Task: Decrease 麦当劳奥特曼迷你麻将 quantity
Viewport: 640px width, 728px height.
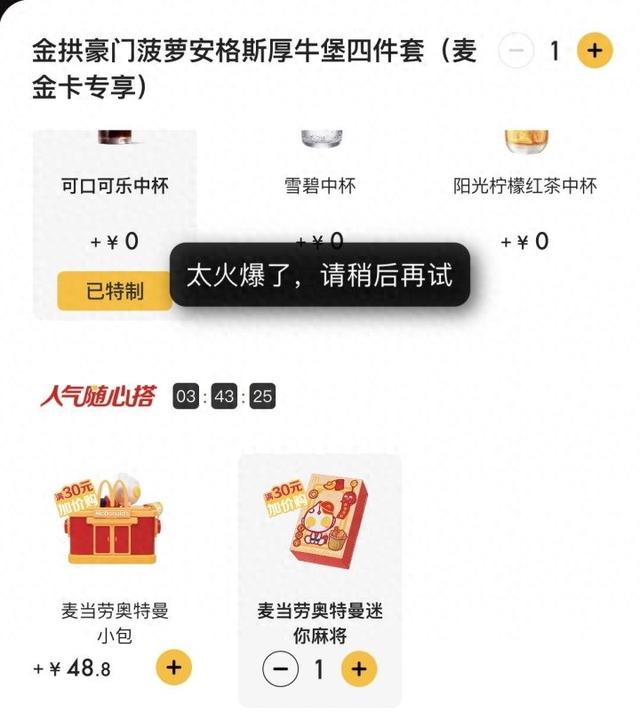Action: 281,668
